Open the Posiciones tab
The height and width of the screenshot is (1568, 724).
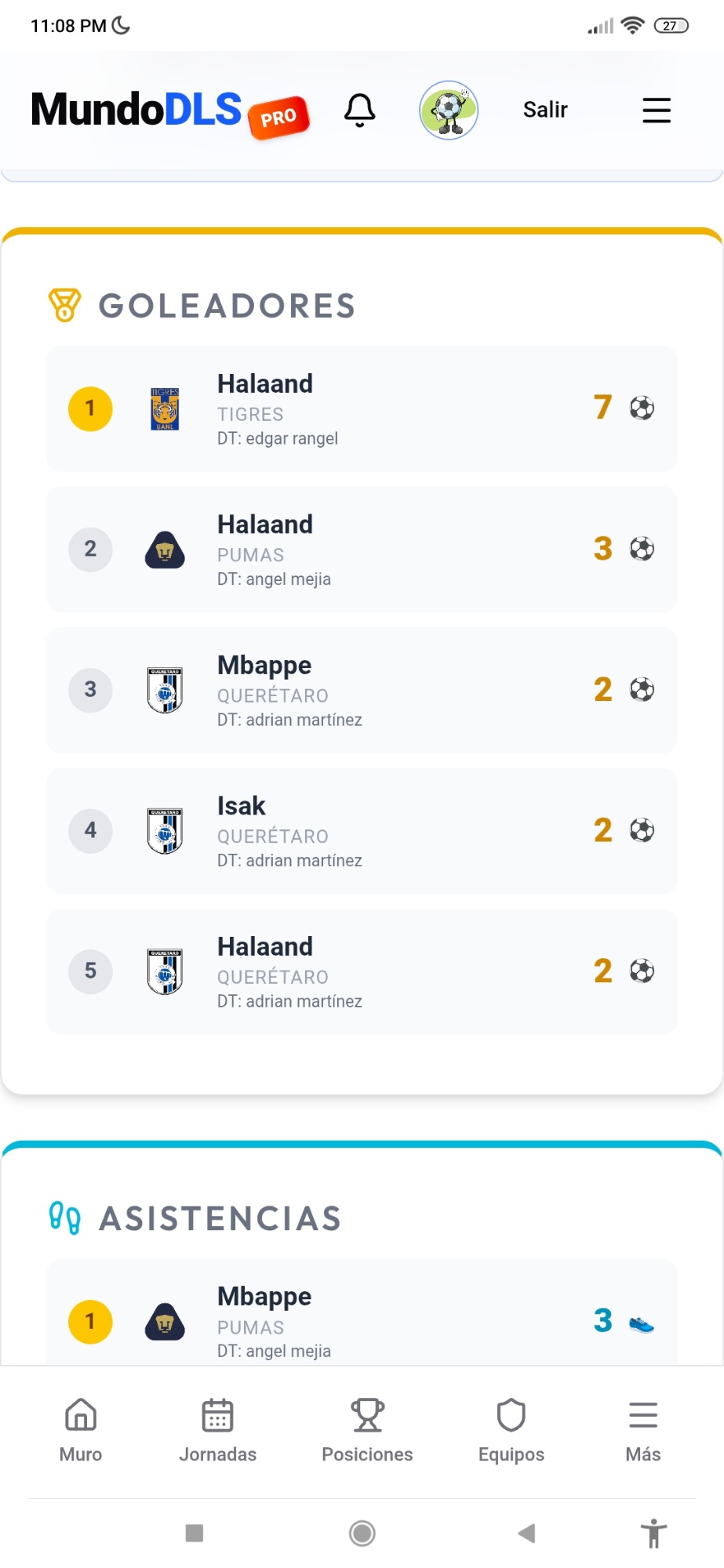tap(367, 1430)
